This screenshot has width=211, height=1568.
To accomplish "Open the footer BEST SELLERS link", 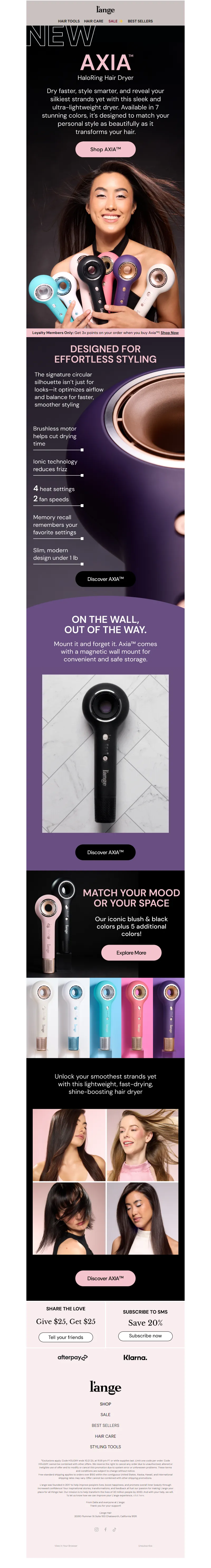I will [105, 1425].
